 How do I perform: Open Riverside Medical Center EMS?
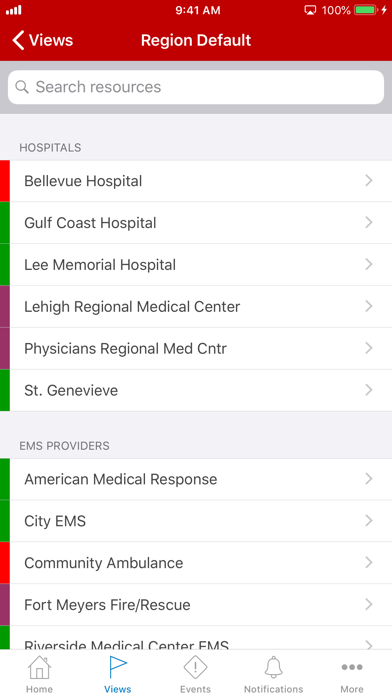[196, 638]
